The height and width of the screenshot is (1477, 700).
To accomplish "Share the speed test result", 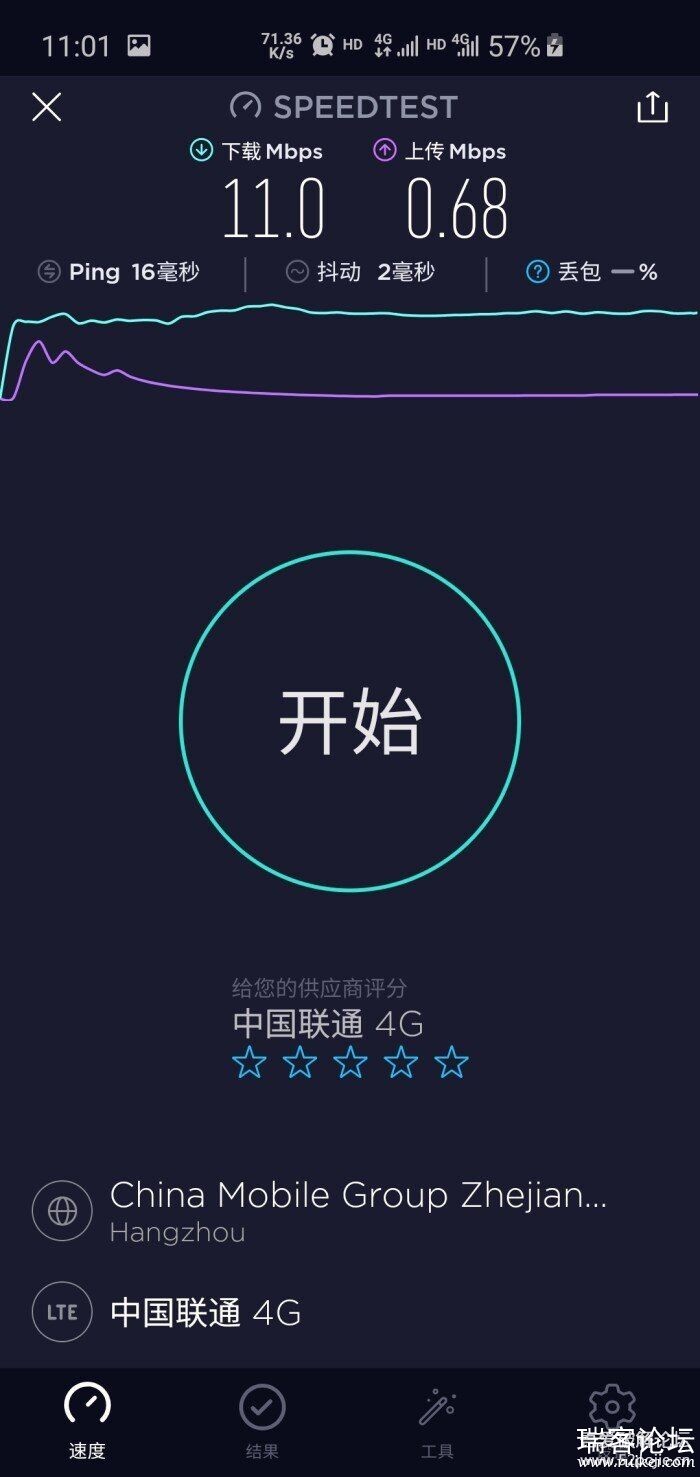I will point(652,107).
